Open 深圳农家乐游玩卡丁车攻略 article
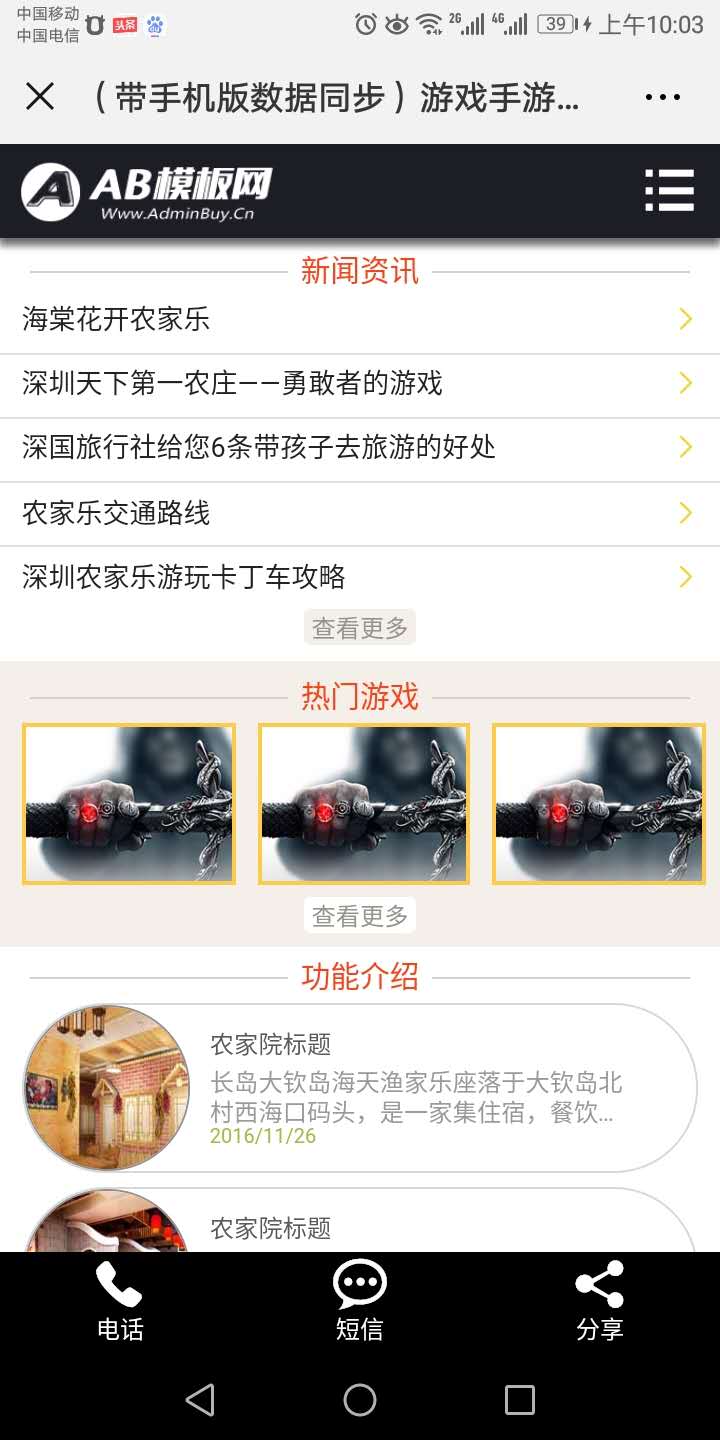The height and width of the screenshot is (1440, 720). [360, 577]
